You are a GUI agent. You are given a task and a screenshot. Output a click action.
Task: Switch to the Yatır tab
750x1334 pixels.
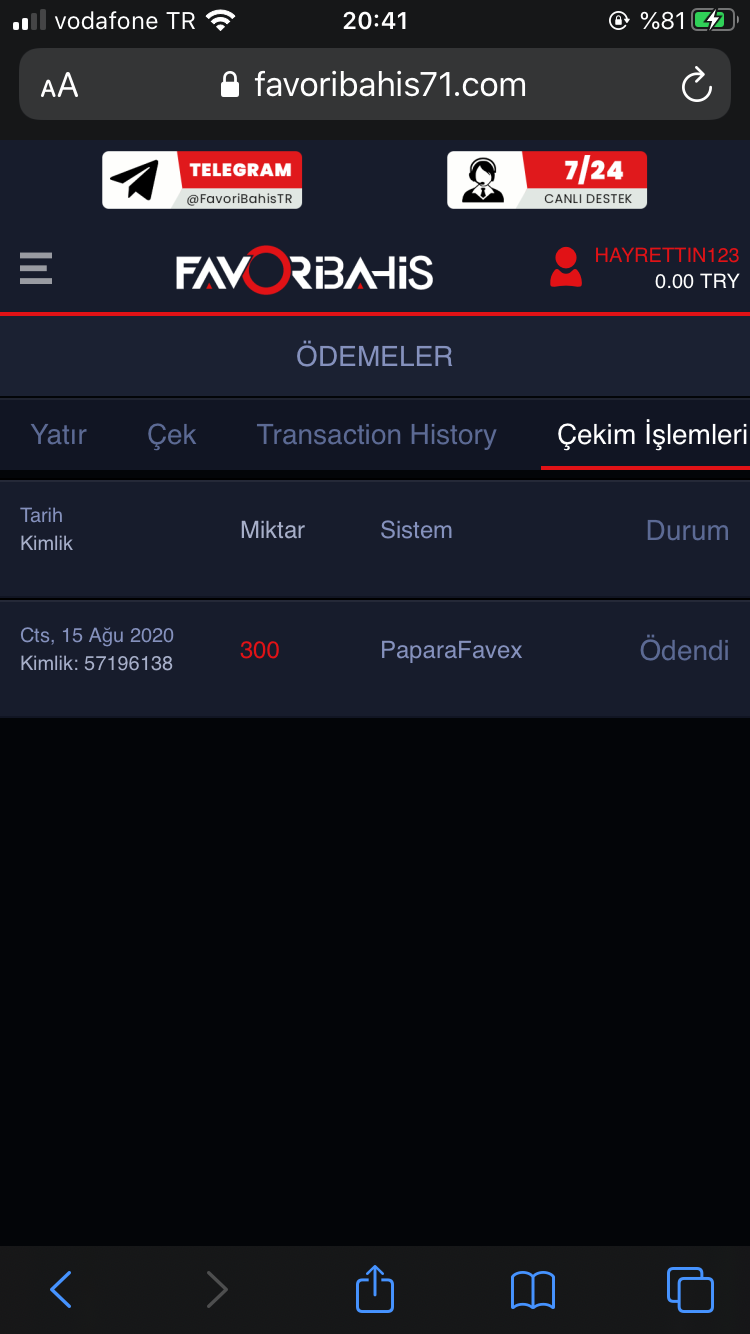(59, 435)
